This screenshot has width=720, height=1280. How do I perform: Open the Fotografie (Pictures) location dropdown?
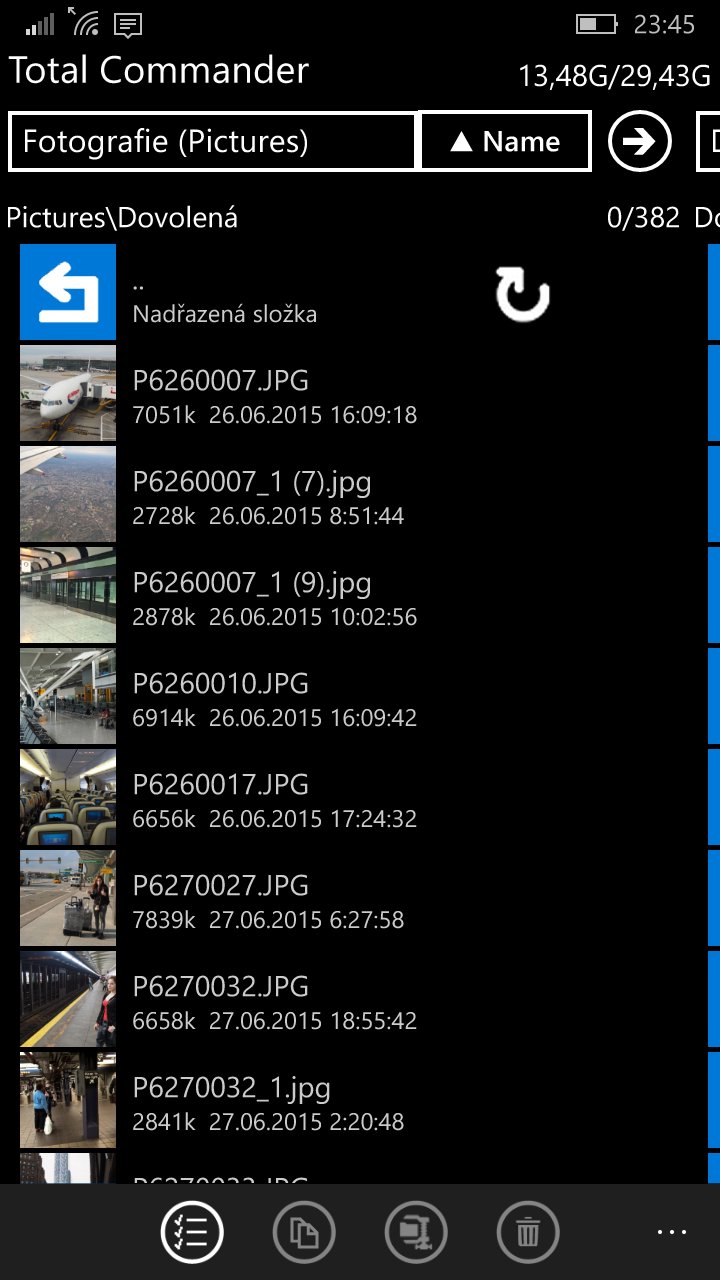(213, 142)
